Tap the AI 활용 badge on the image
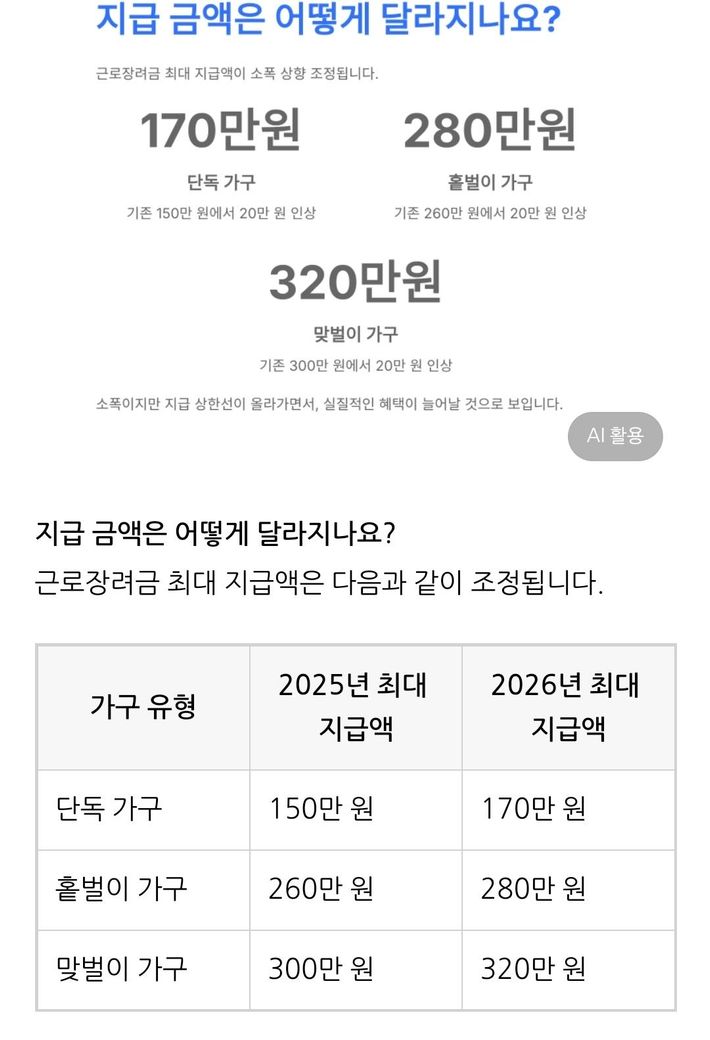The image size is (710, 1040). [x=615, y=436]
